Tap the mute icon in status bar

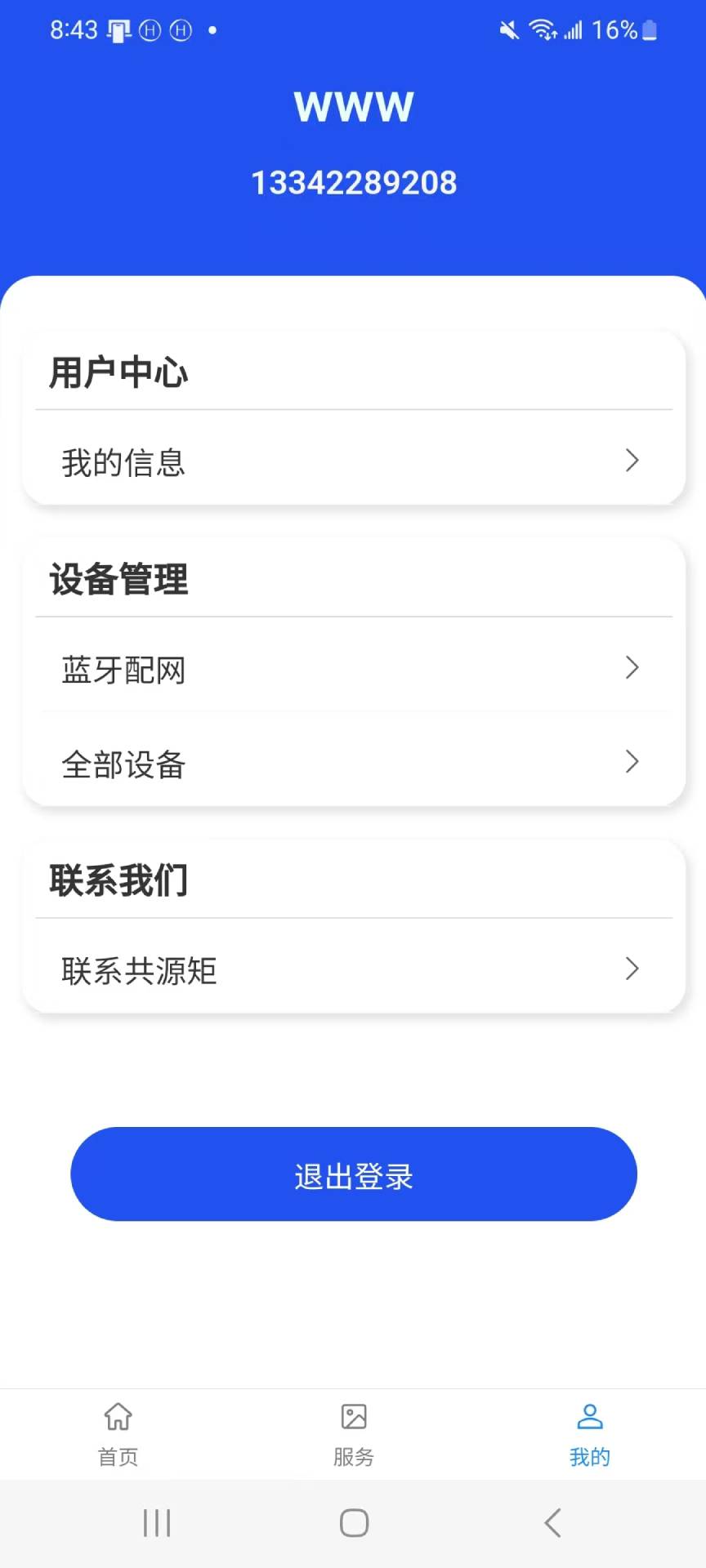[507, 30]
